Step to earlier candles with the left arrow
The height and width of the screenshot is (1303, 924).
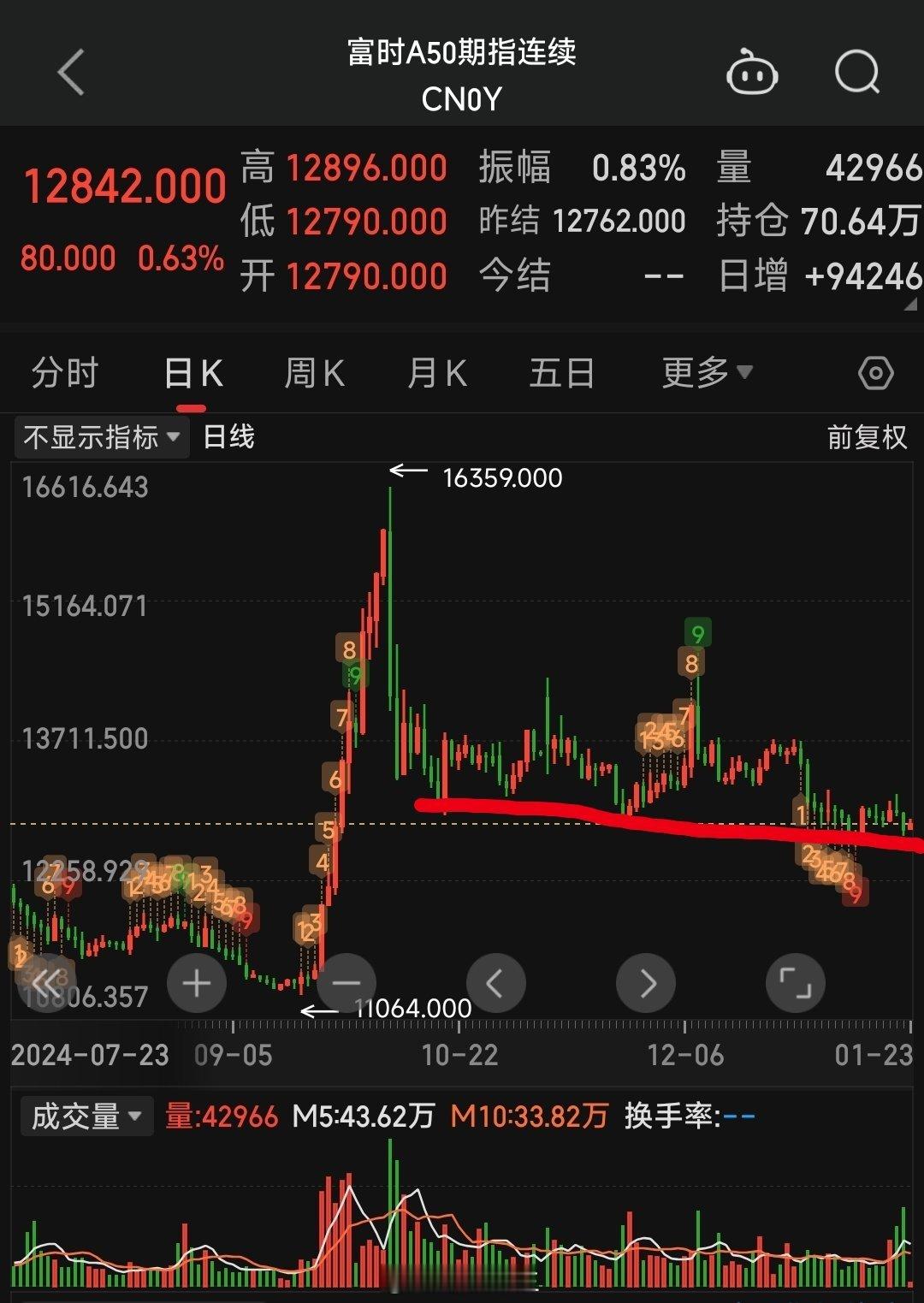(495, 982)
